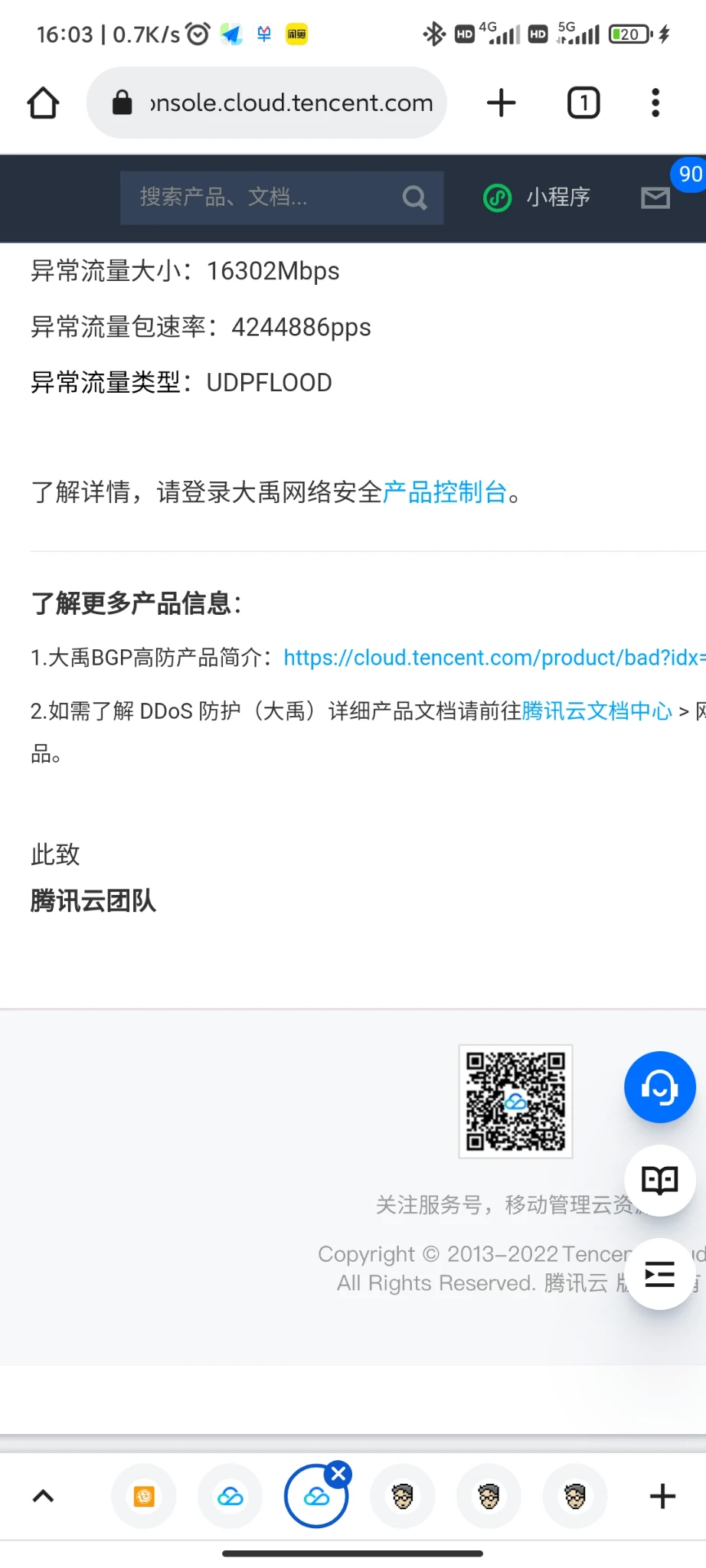Open the cloud.tencent.com/product/bad link

490,658
